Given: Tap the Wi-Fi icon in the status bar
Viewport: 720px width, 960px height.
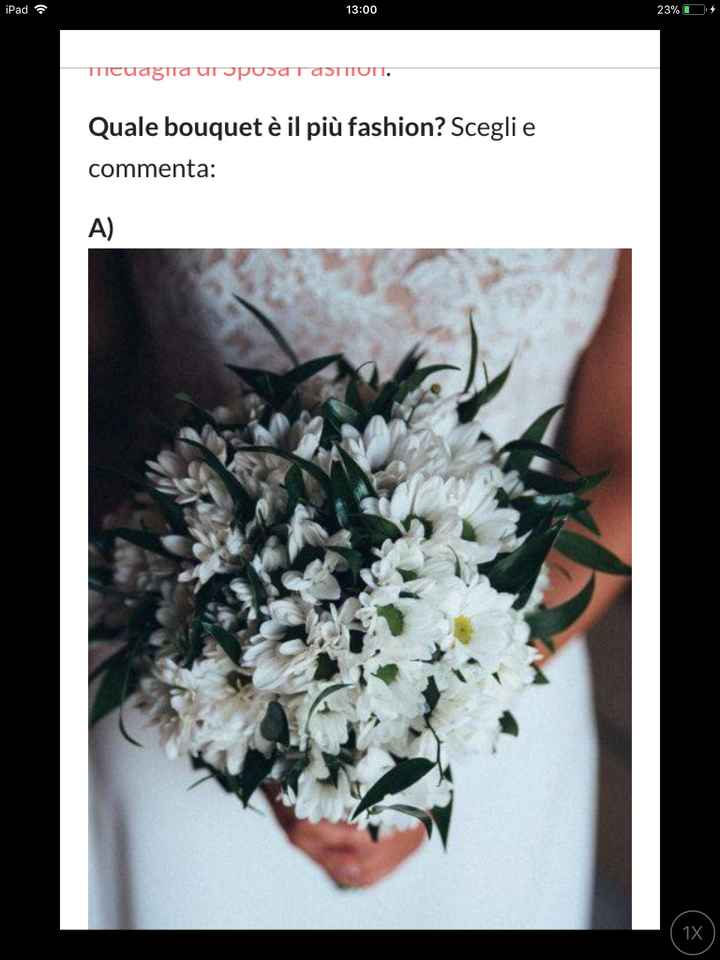Looking at the screenshot, I should coord(39,9).
